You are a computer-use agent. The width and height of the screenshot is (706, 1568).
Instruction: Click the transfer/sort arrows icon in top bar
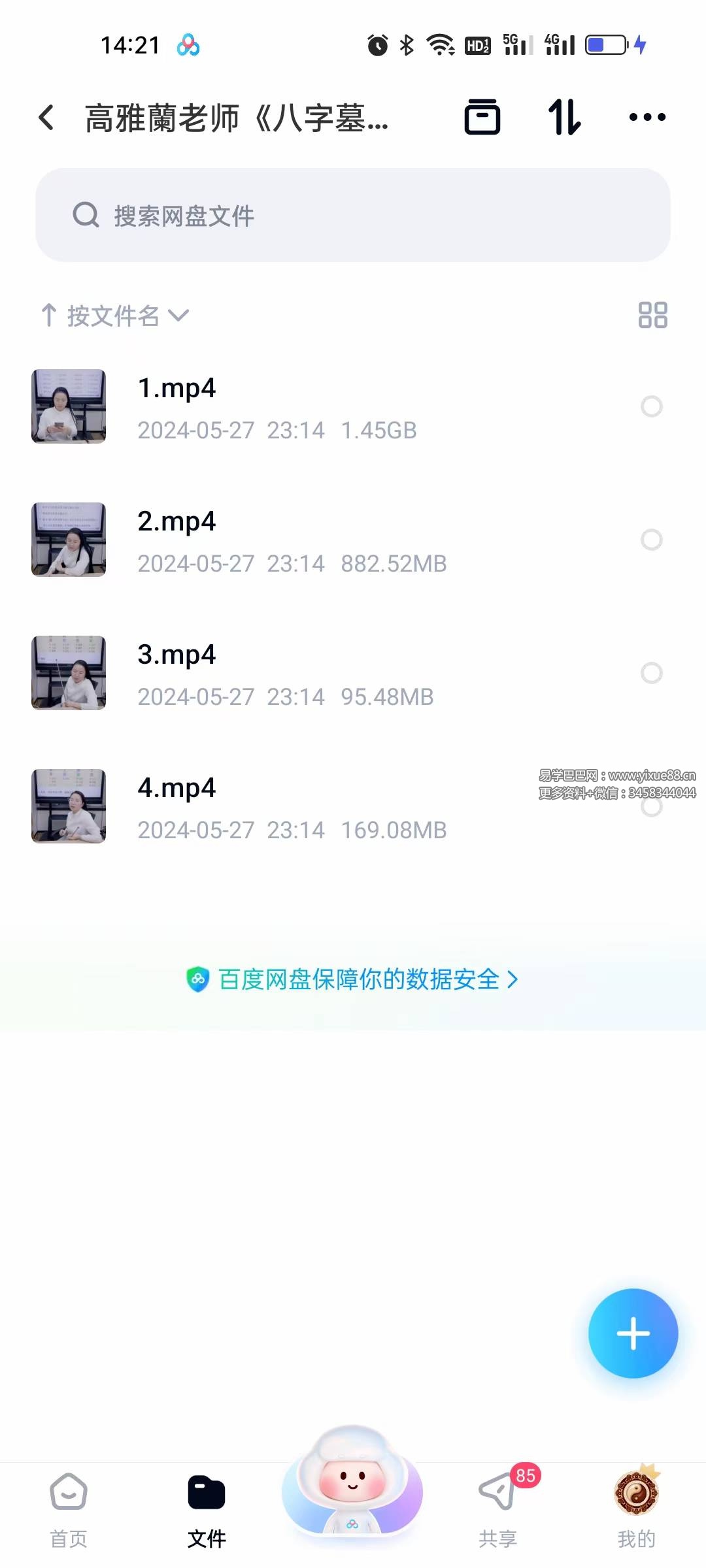(565, 116)
